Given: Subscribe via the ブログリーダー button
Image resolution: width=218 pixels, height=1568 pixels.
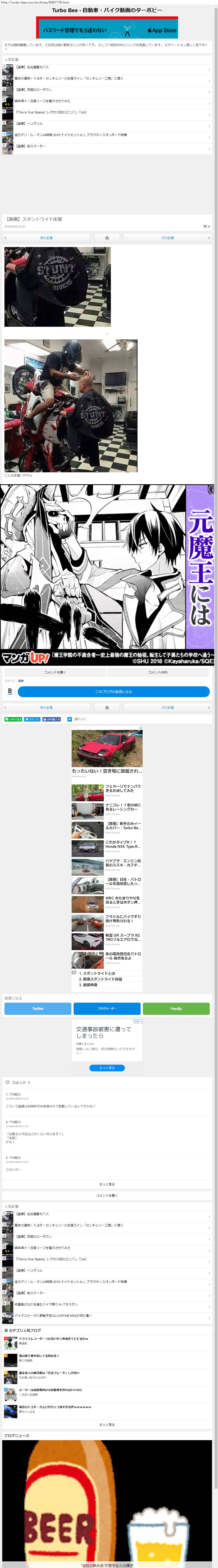Looking at the screenshot, I should coord(107,1009).
